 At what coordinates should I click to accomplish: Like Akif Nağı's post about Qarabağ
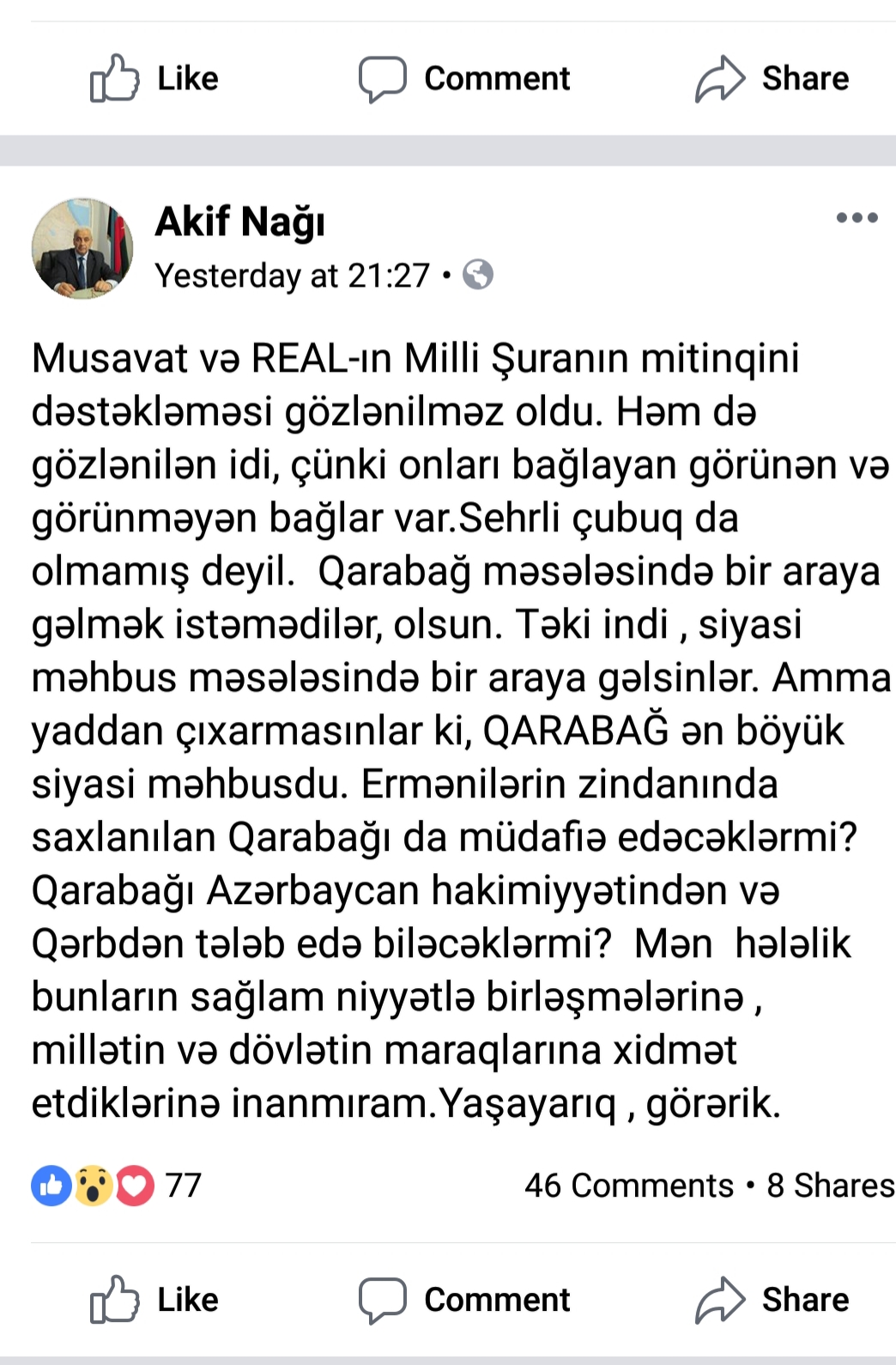pyautogui.click(x=154, y=1300)
